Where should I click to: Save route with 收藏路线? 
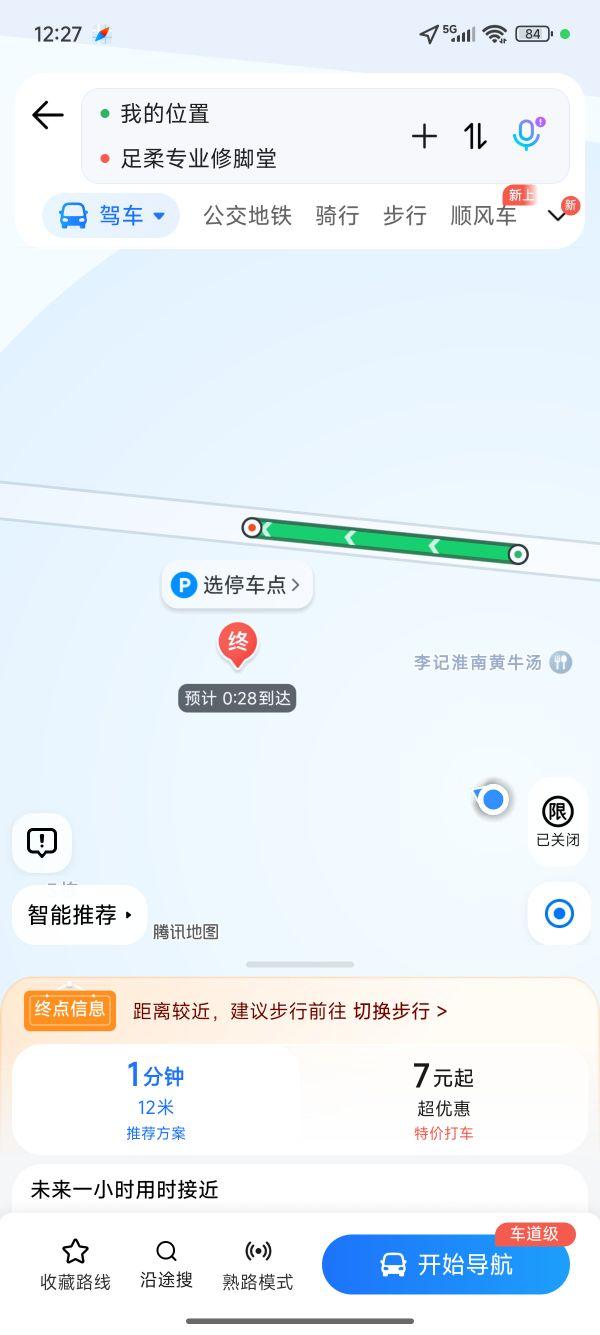tap(75, 1265)
